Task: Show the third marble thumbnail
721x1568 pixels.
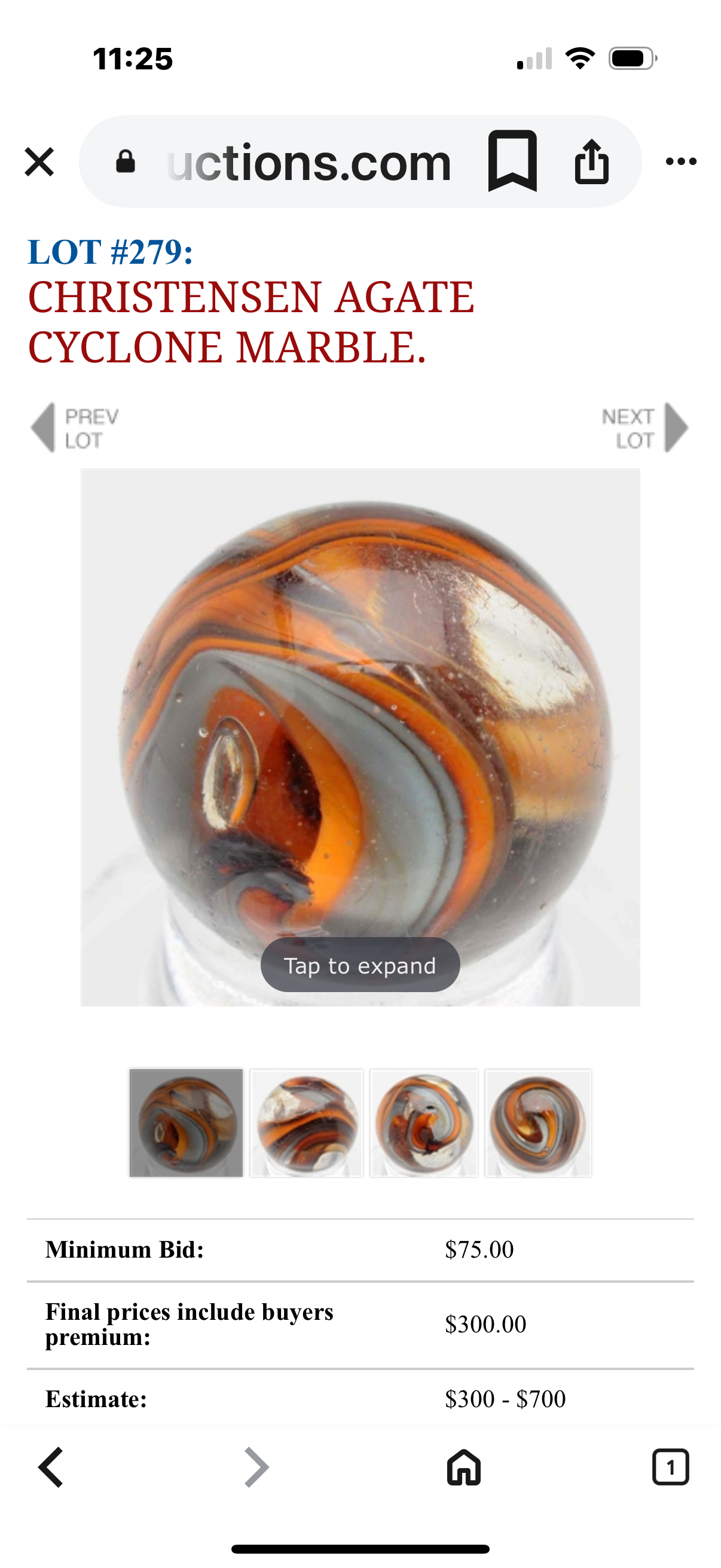Action: (424, 1123)
